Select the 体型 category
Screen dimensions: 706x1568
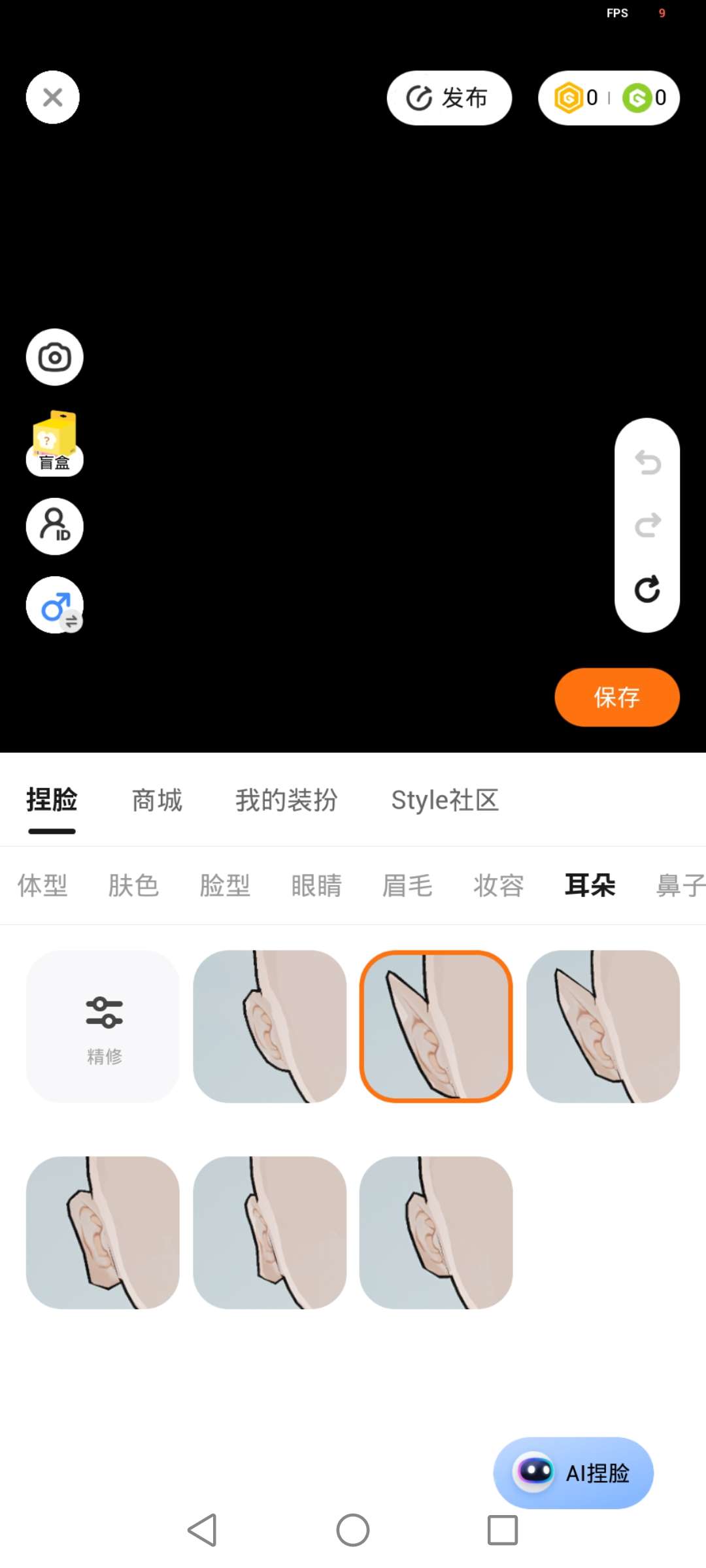(x=42, y=886)
